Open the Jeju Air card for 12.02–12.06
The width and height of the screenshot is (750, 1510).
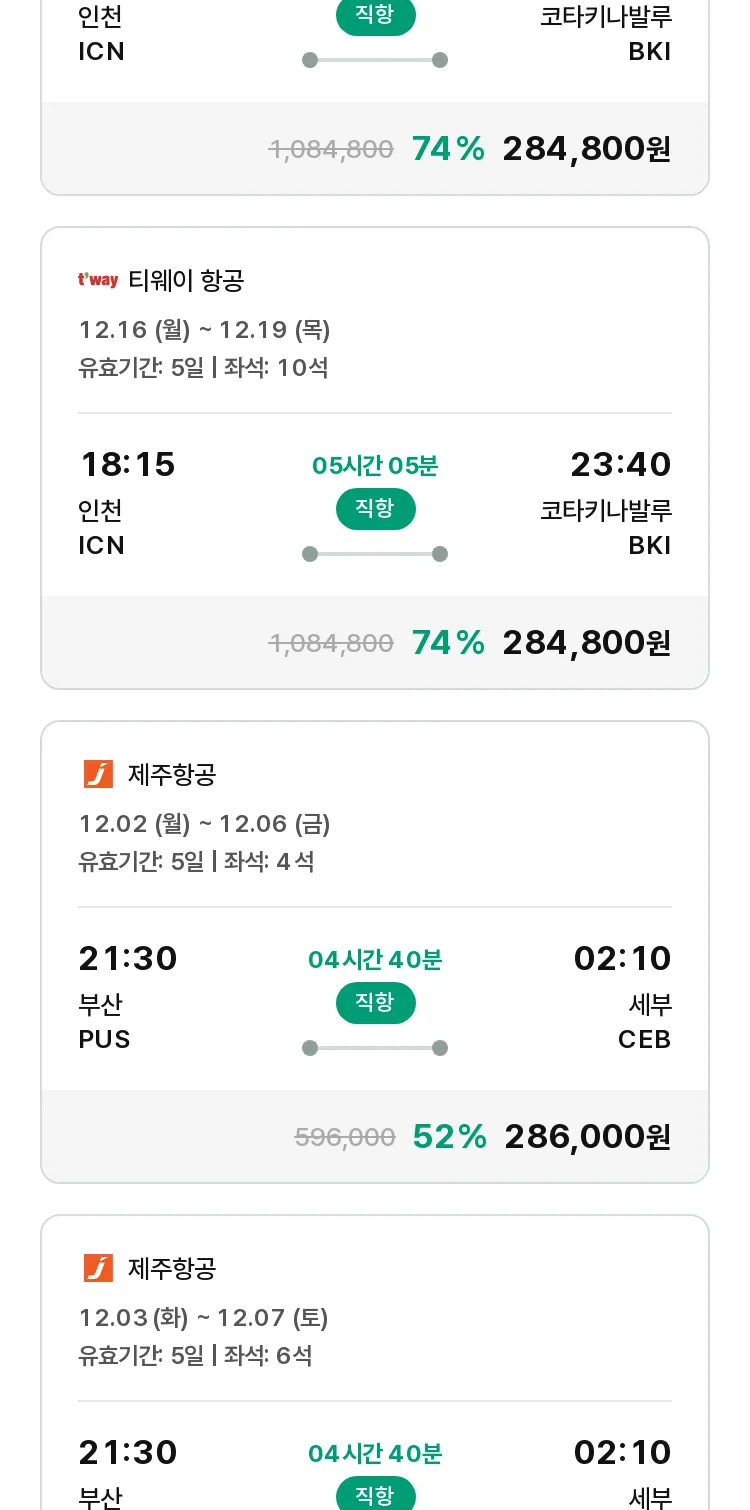point(375,952)
